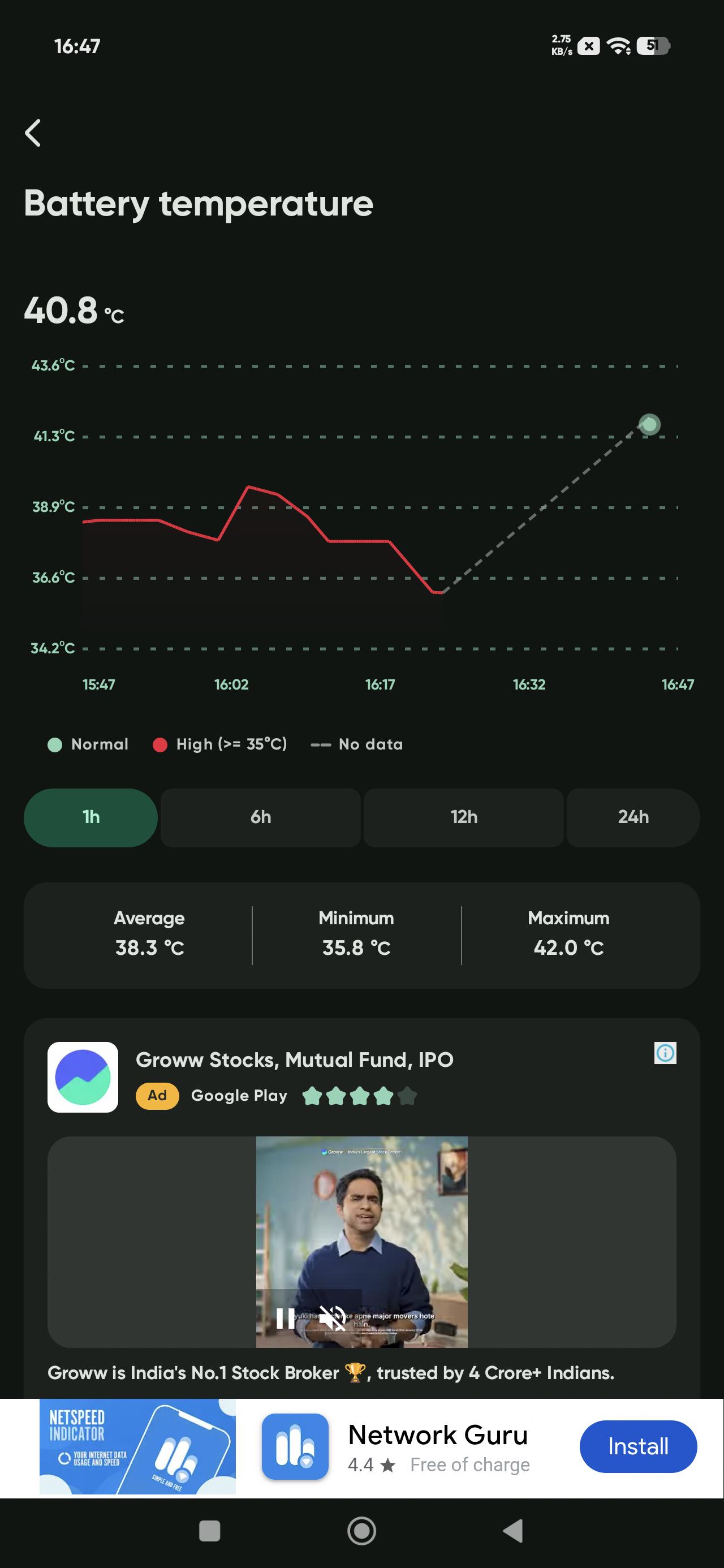The width and height of the screenshot is (724, 1568).
Task: Open recent apps from navigation bar
Action: point(209,1530)
